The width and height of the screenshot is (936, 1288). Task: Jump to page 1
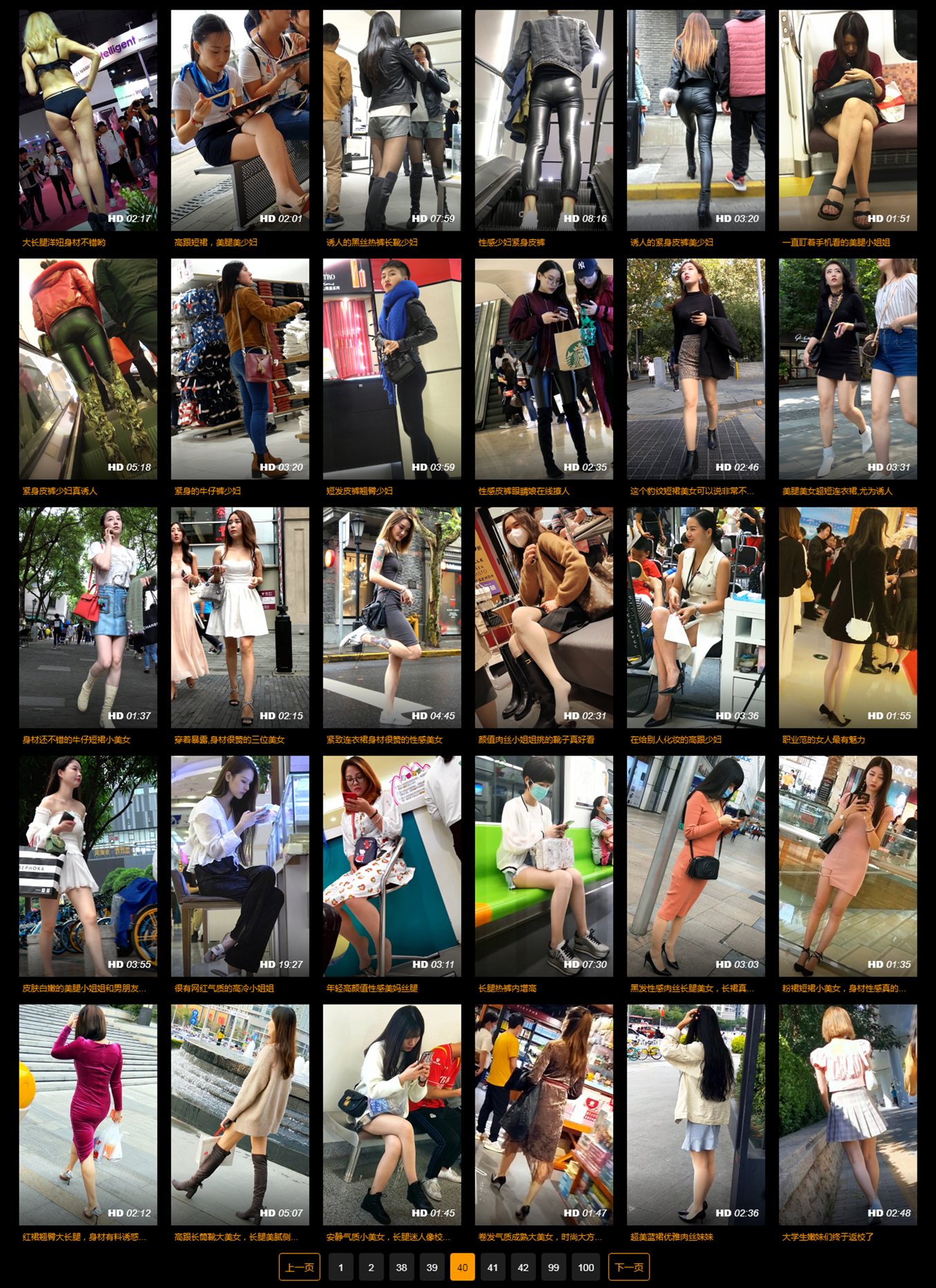341,1267
